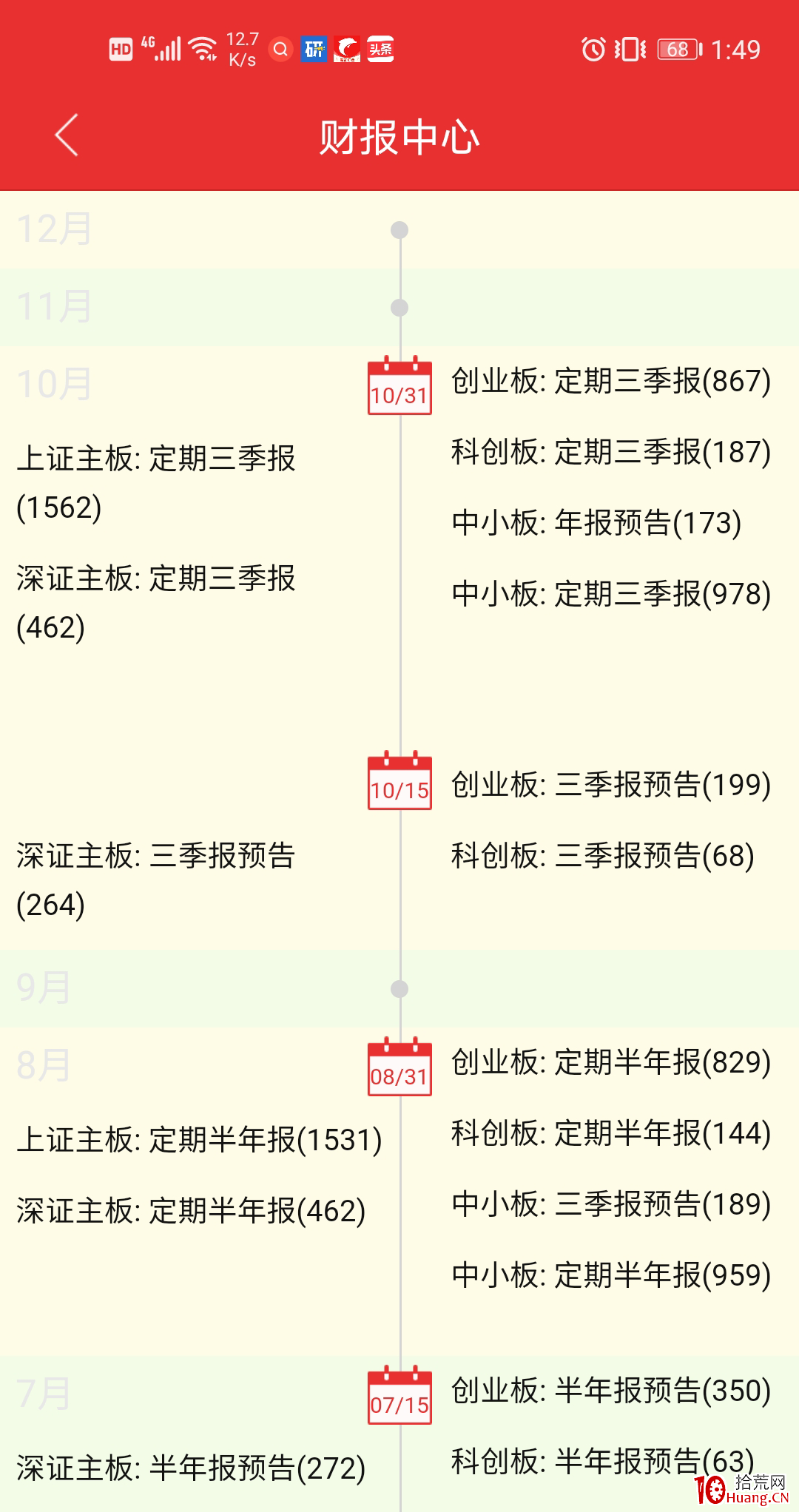Open 科创板 定期半年报(144) entry

pyautogui.click(x=611, y=1134)
